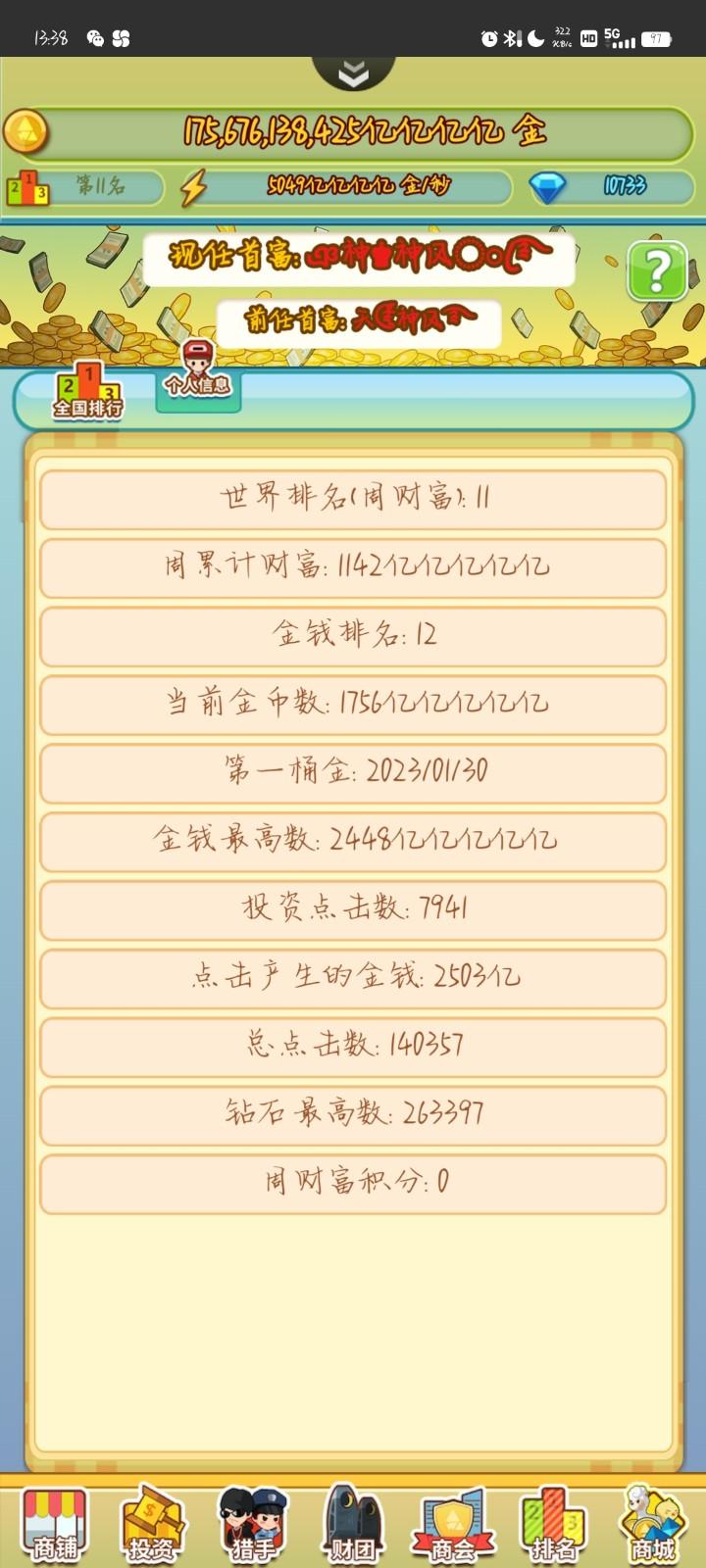Expand the top pull-down arrow

[353, 73]
